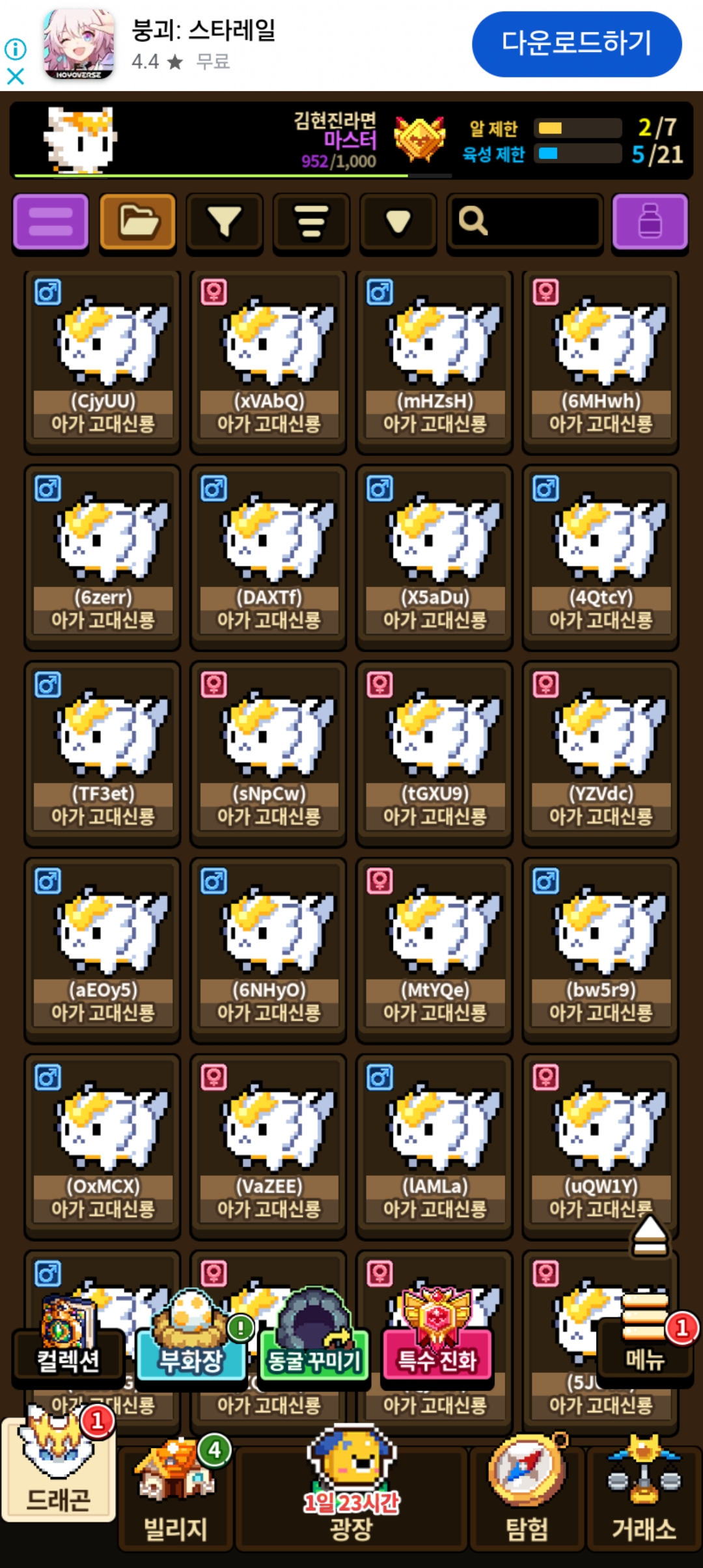
Task: Tap the heart favorites filter
Action: (x=398, y=221)
